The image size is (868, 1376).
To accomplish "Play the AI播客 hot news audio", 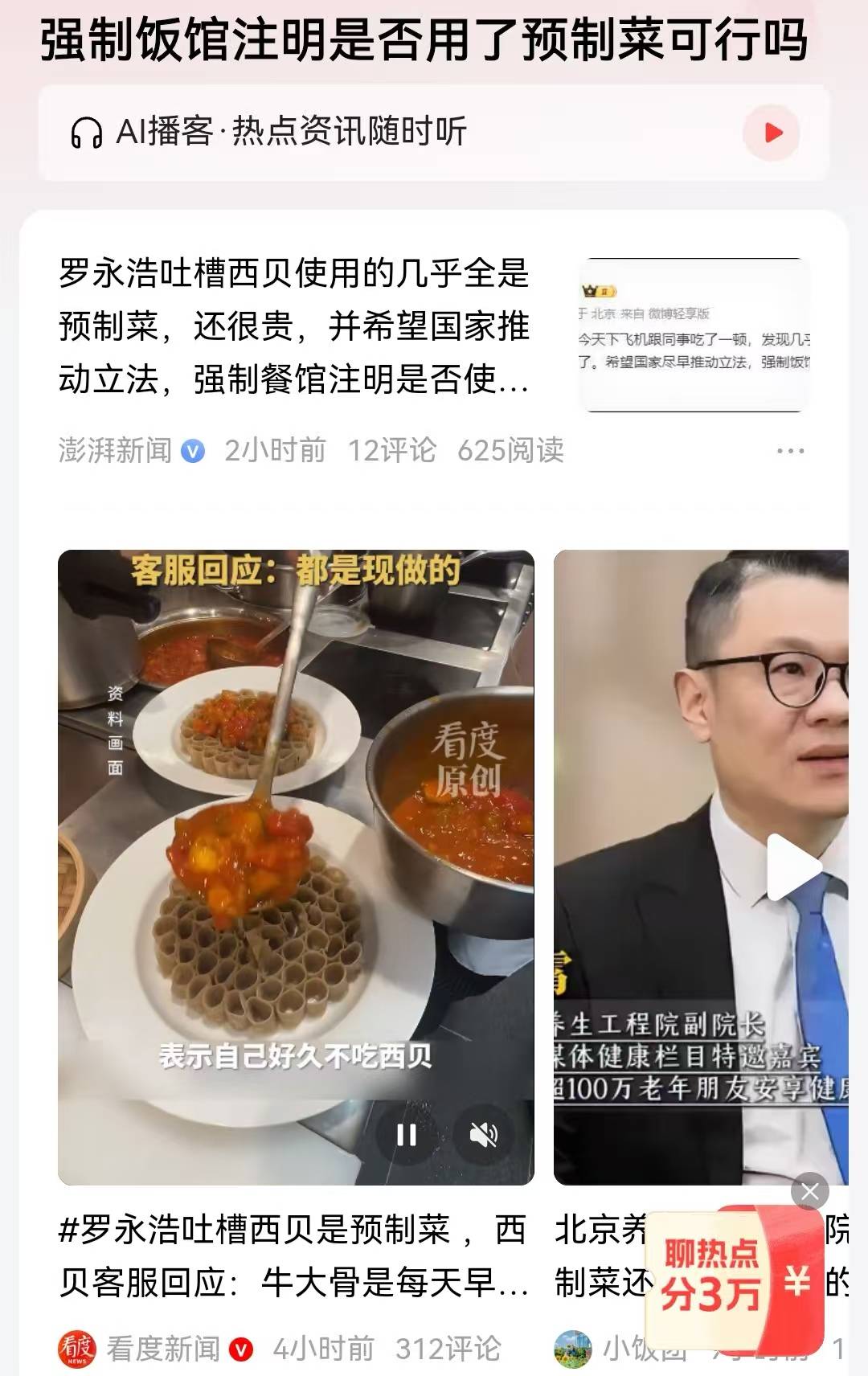I will [x=772, y=133].
